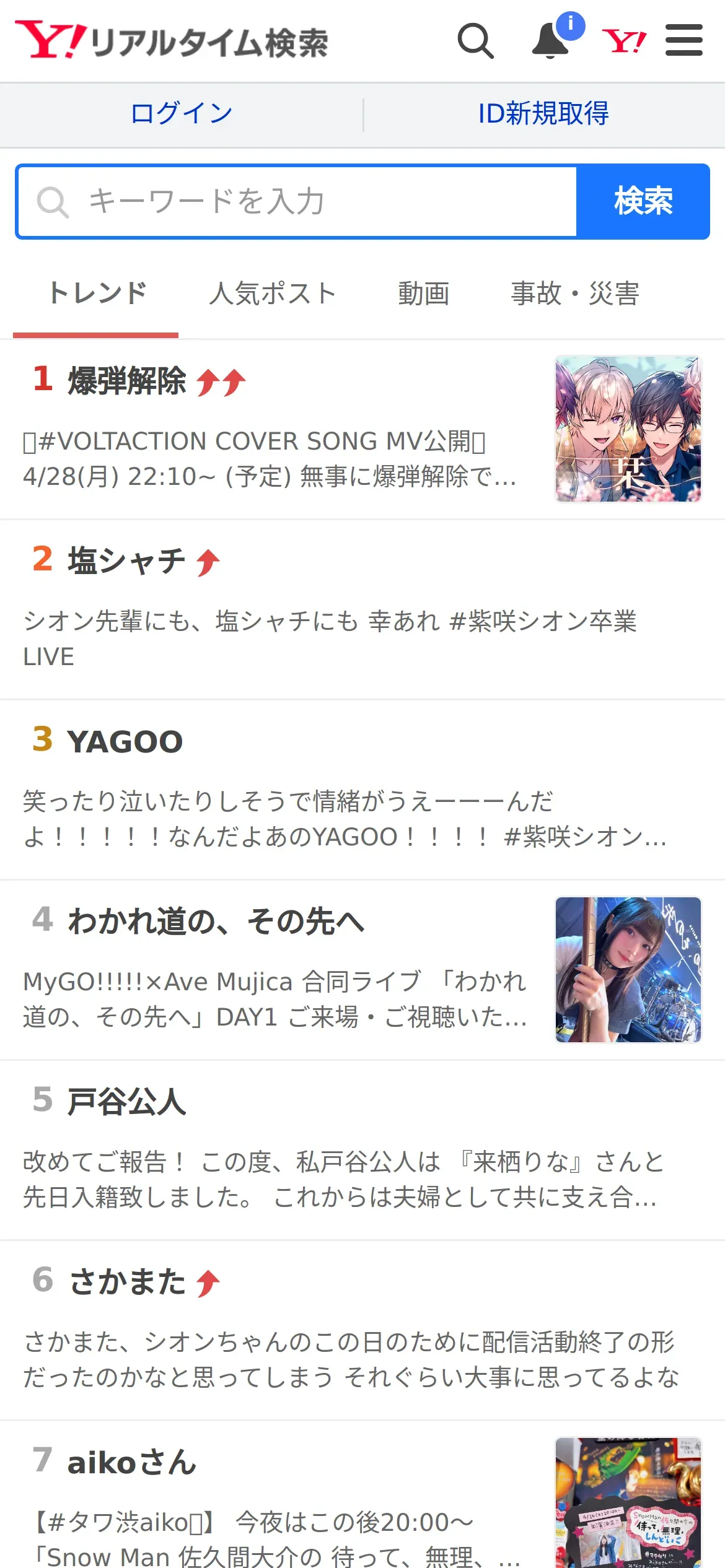The image size is (725, 1568).
Task: Tap the blue 検索 button
Action: point(643,202)
